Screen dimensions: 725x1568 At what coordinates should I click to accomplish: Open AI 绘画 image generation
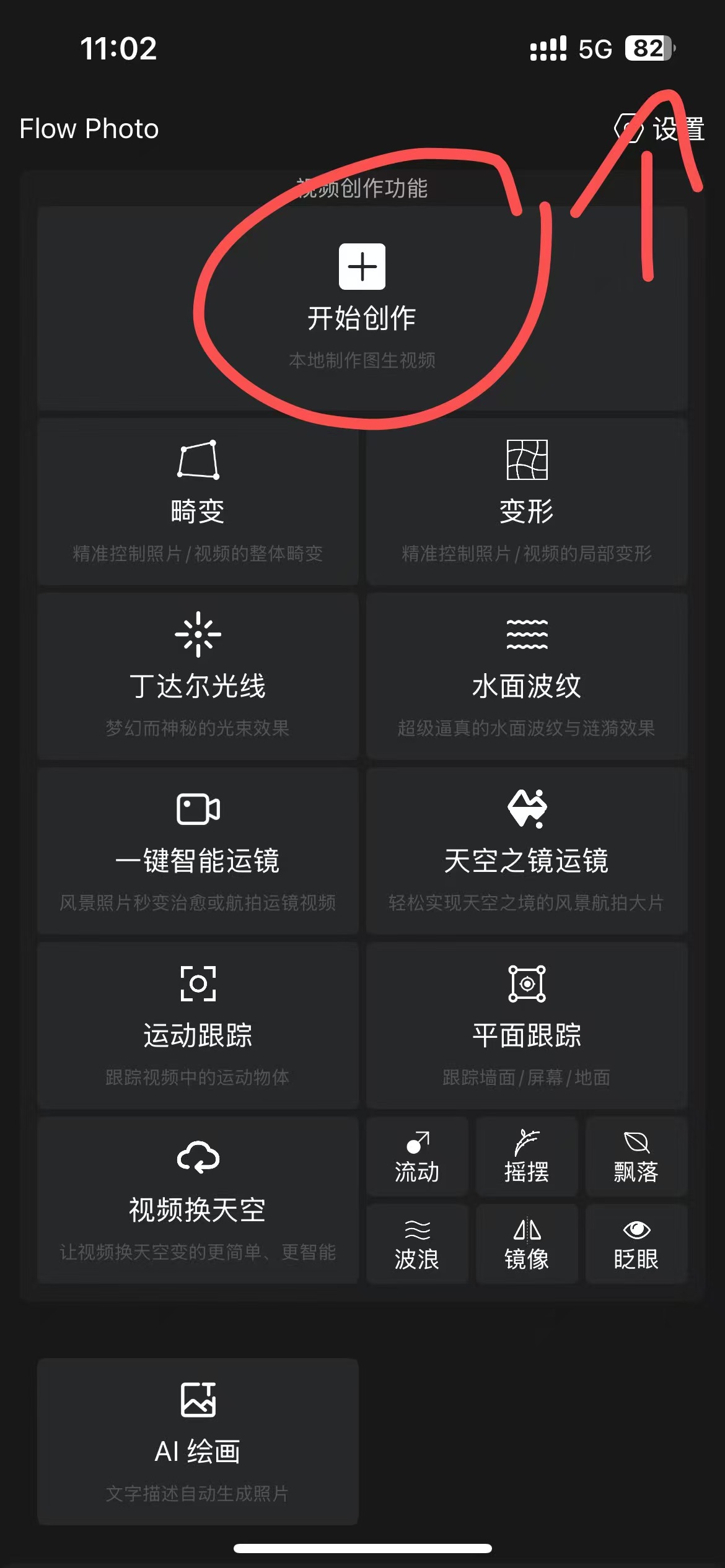[198, 1442]
